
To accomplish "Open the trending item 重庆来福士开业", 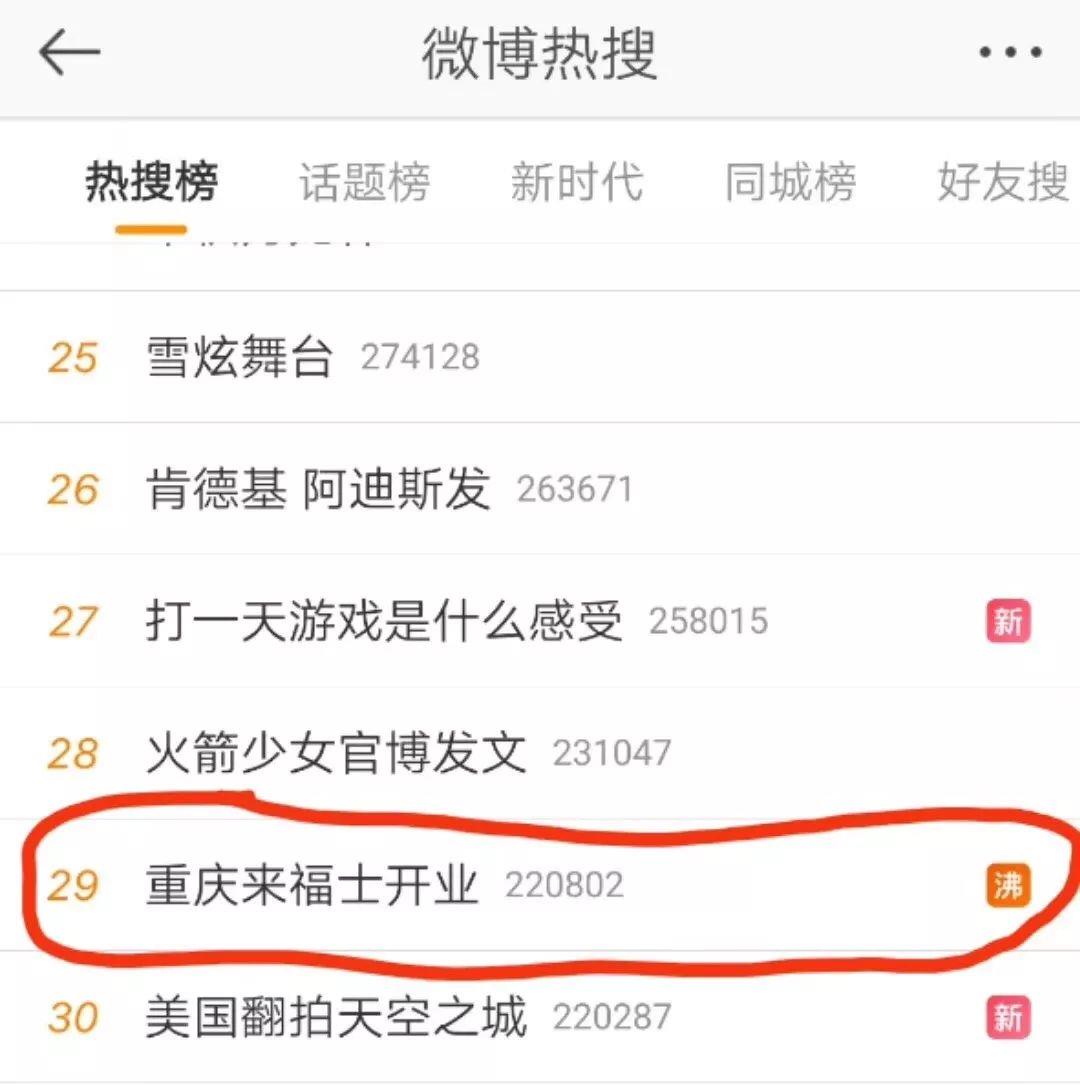I will click(x=312, y=885).
